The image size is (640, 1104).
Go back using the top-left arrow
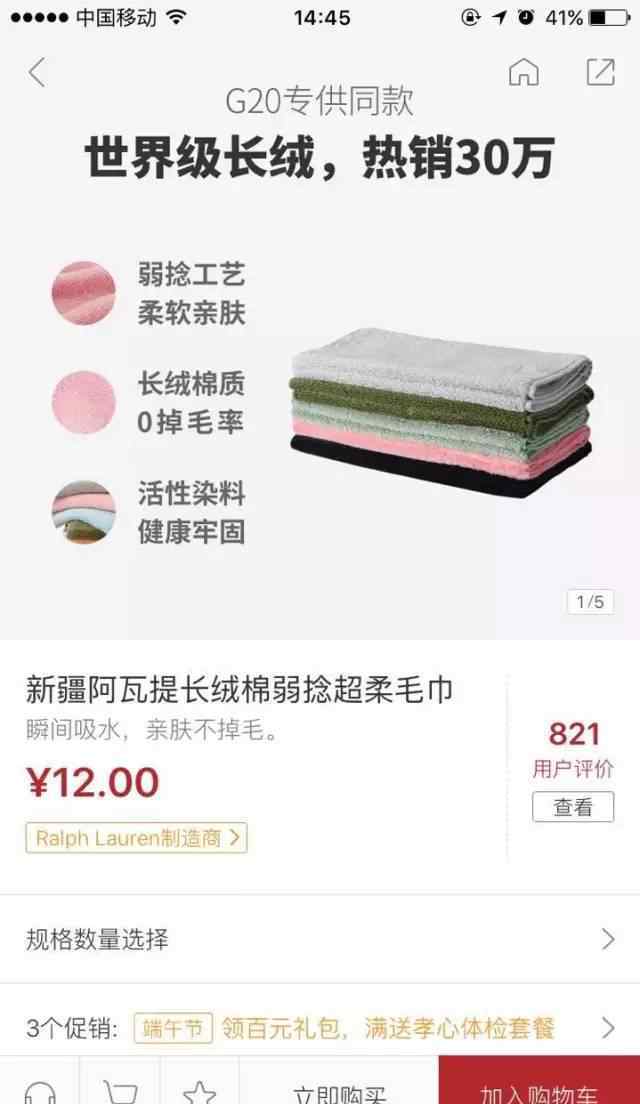click(x=37, y=73)
